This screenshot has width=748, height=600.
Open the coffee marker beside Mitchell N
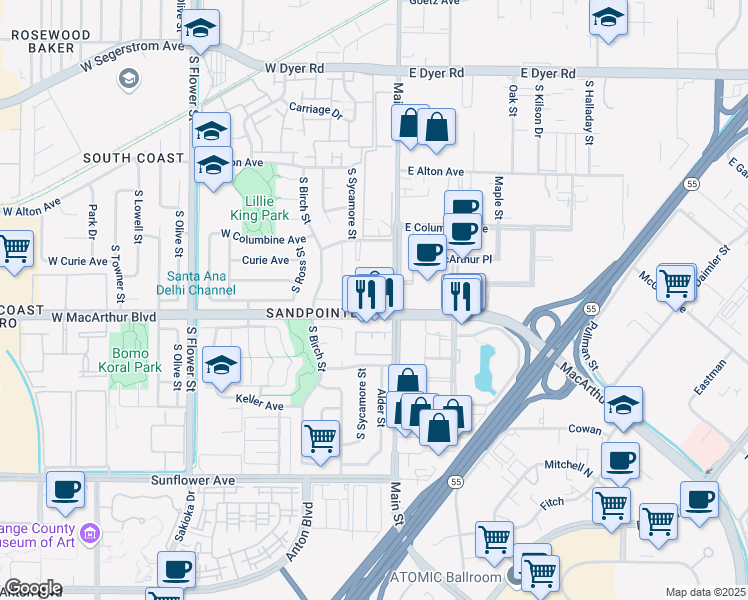[x=620, y=463]
